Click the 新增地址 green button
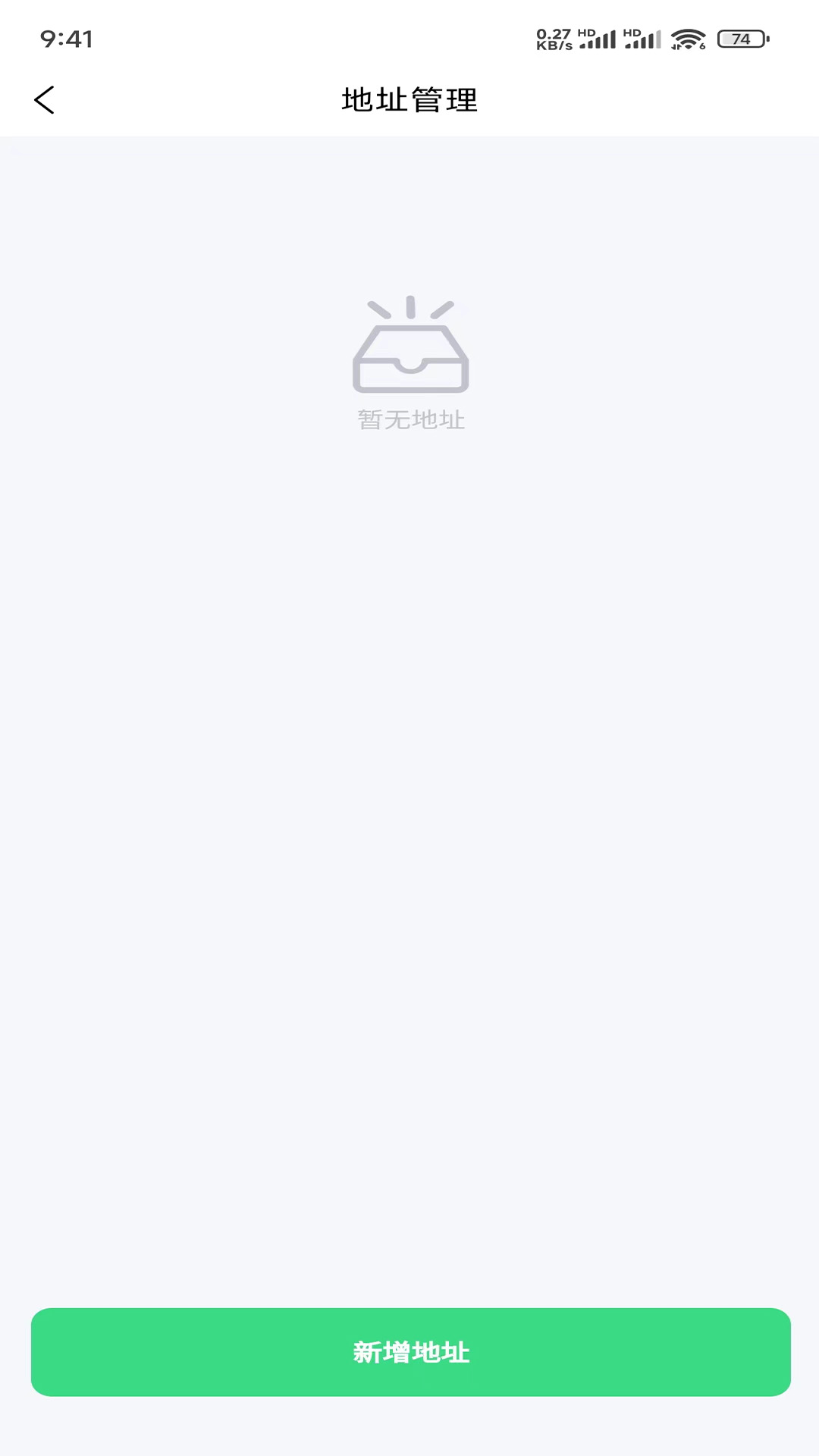This screenshot has height=1456, width=819. tap(410, 1353)
